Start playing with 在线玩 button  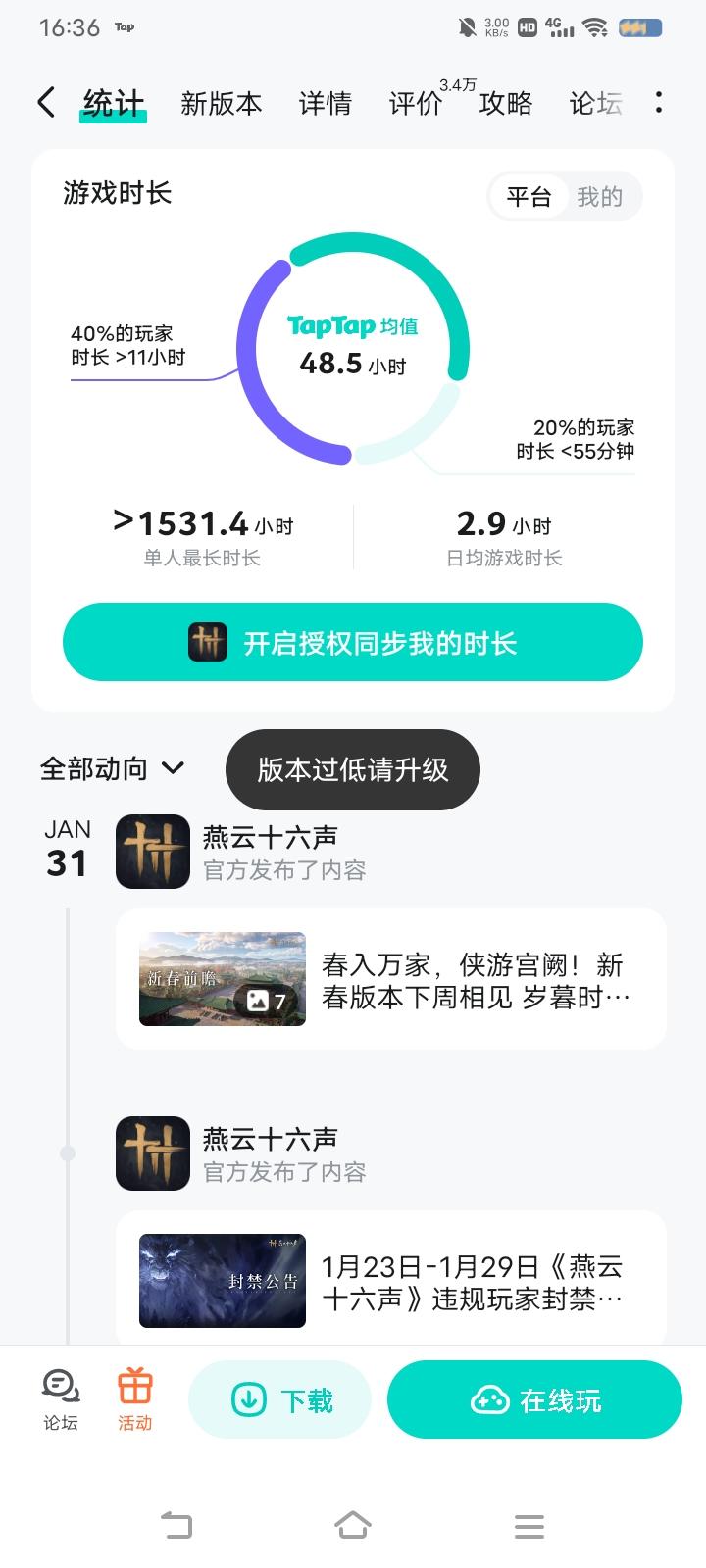coord(534,1400)
